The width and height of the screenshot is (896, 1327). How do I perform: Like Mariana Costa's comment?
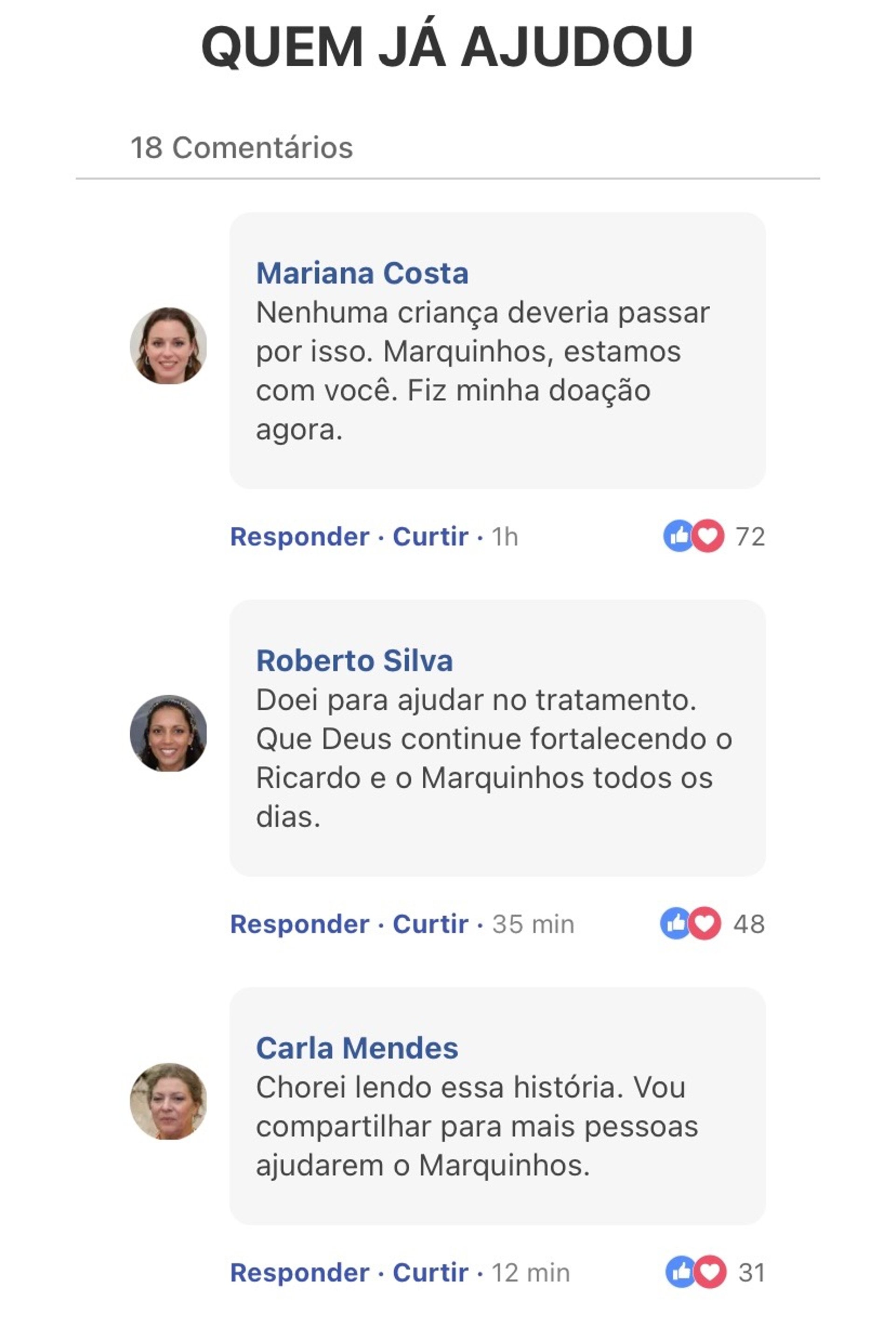[x=430, y=537]
